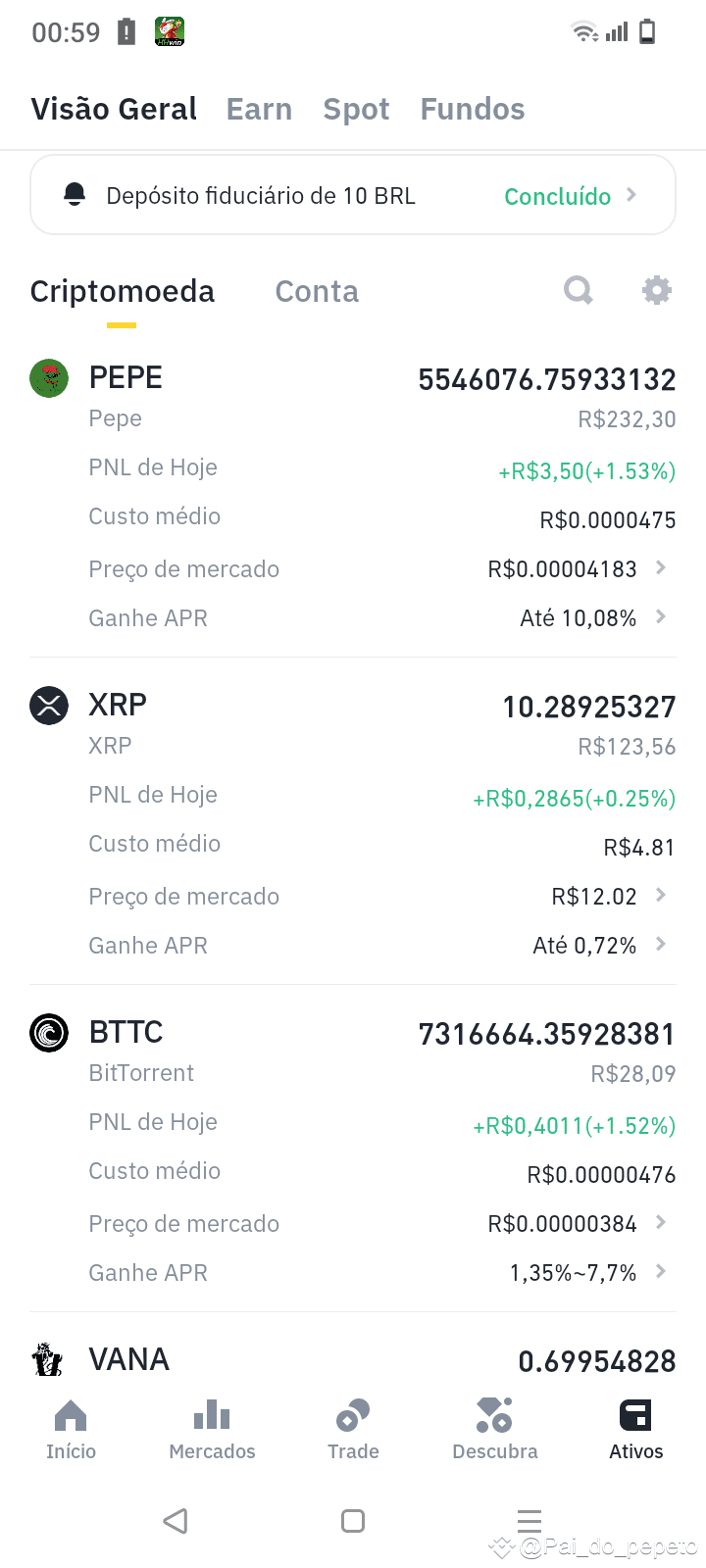
Task: Open the settings gear icon
Action: pos(656,290)
